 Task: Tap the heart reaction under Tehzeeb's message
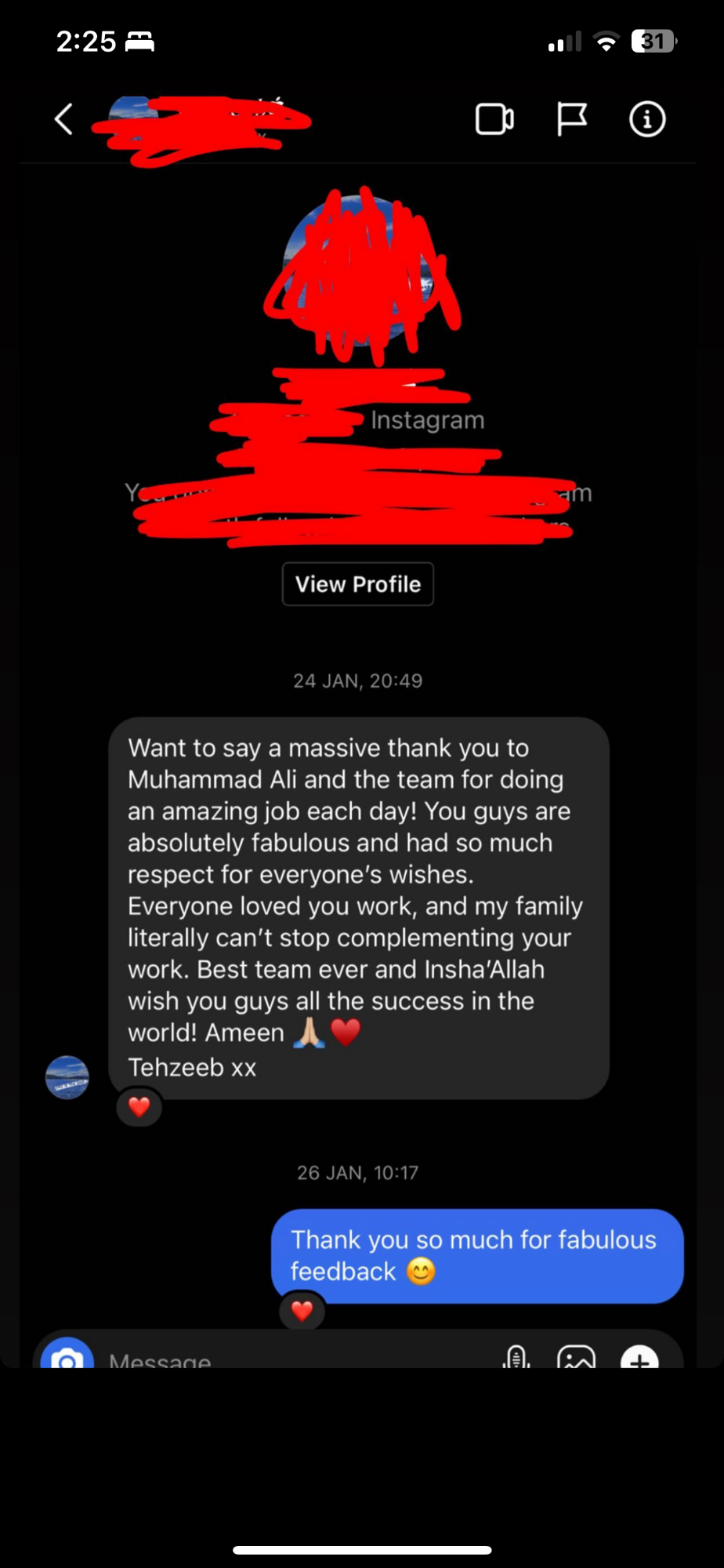click(139, 1107)
